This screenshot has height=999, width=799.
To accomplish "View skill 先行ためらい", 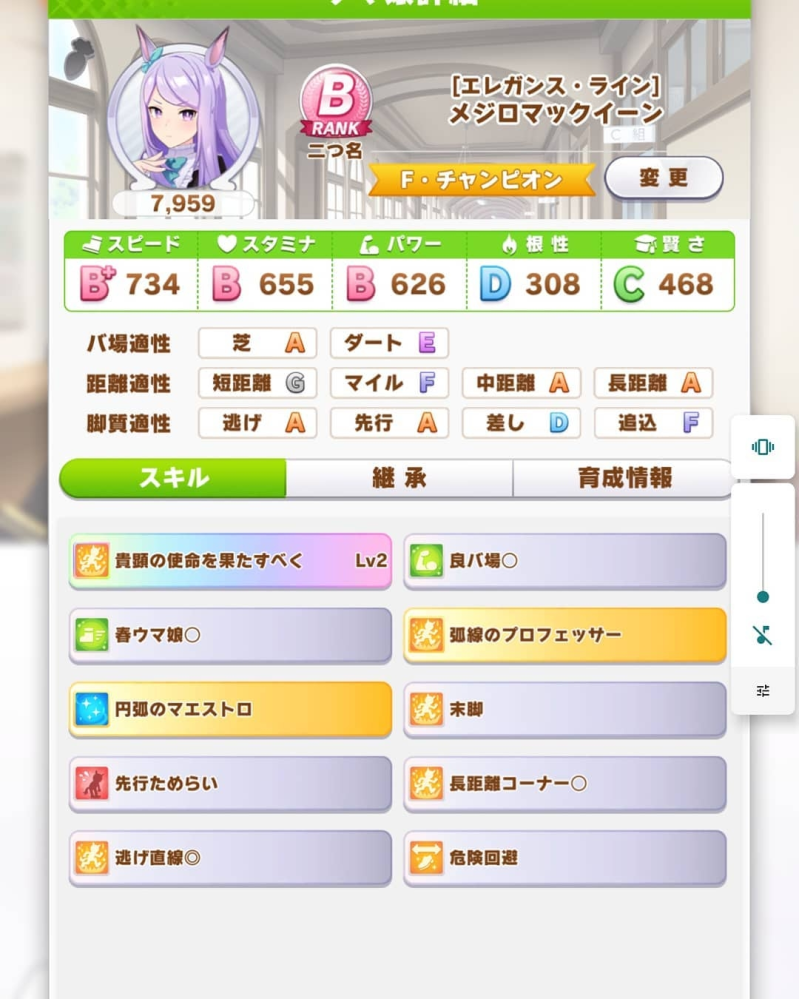I will (x=230, y=783).
